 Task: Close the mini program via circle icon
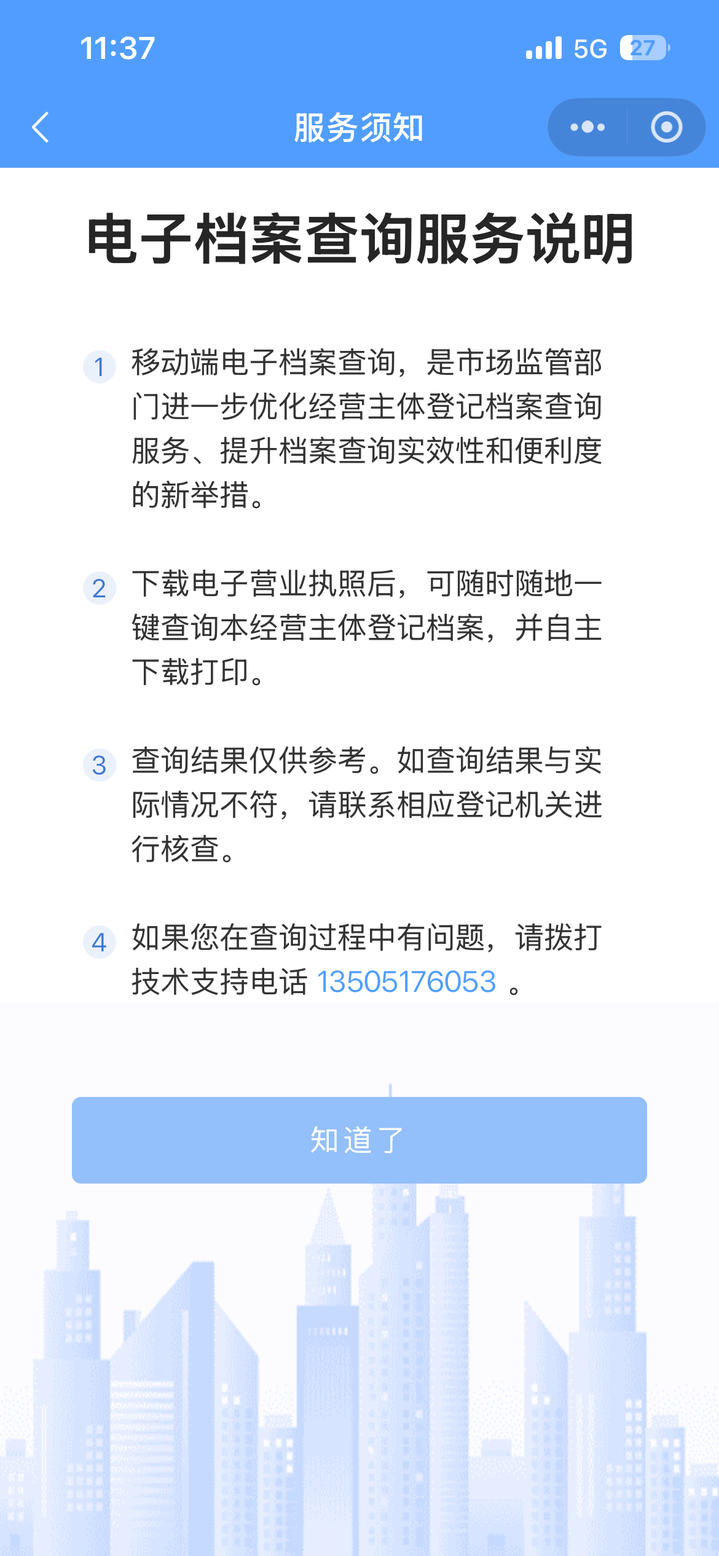[x=666, y=128]
